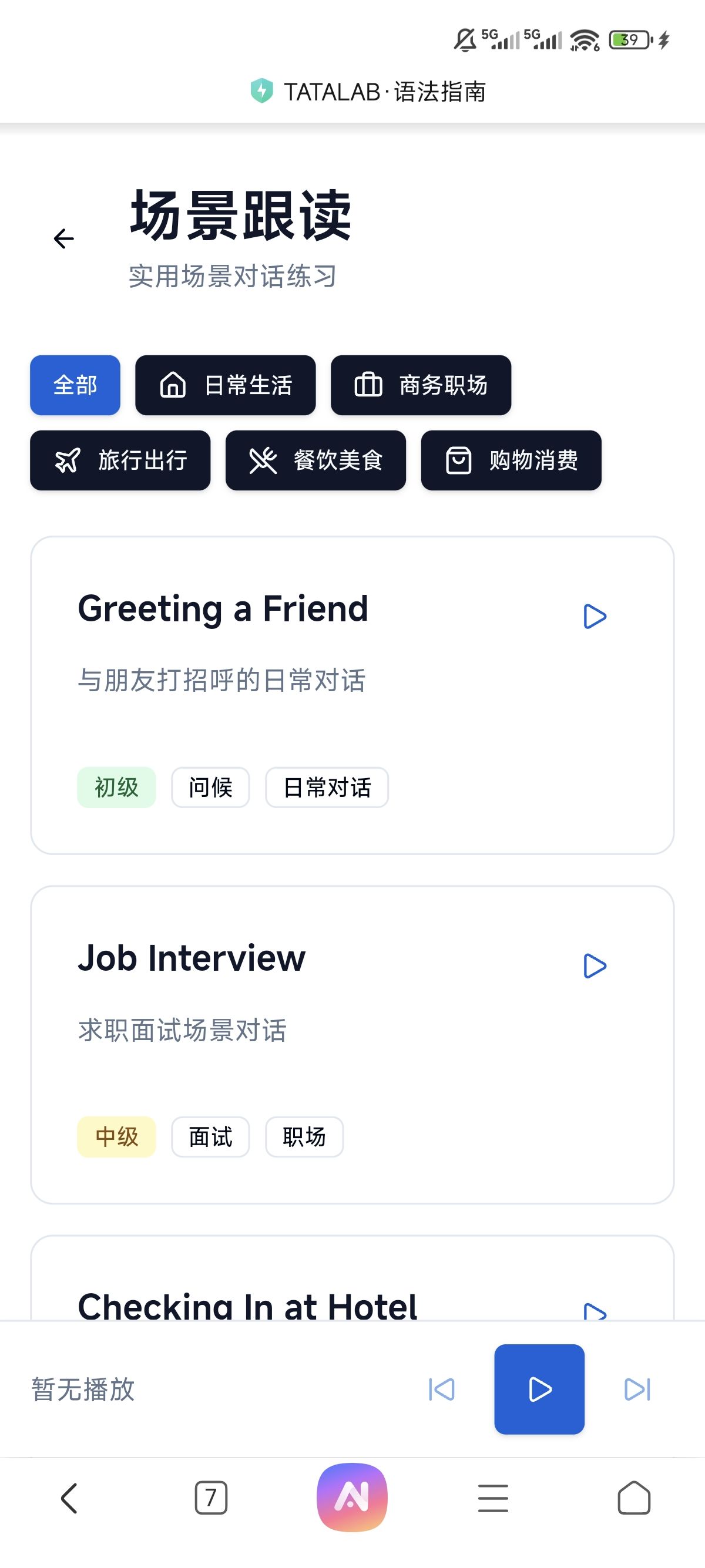Tap the large blue play button

pos(539,1389)
